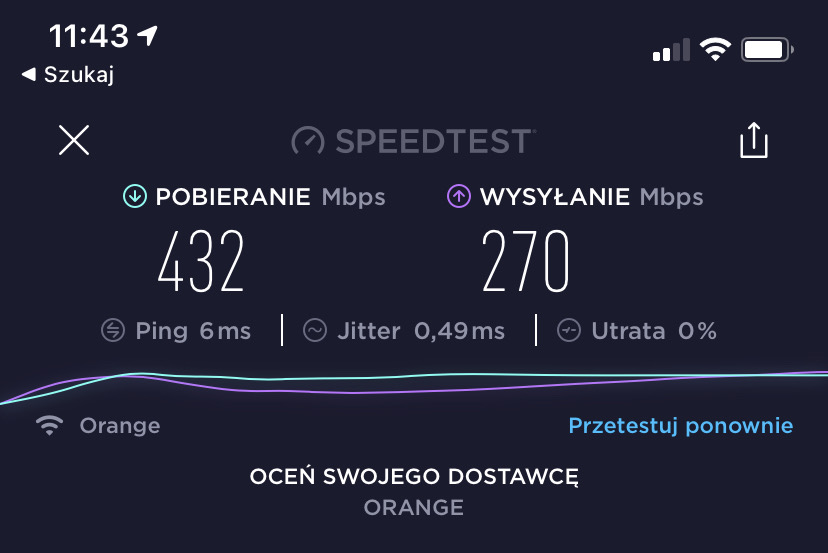Return to previous app via Szukaj
828x553 pixels.
[x=67, y=76]
